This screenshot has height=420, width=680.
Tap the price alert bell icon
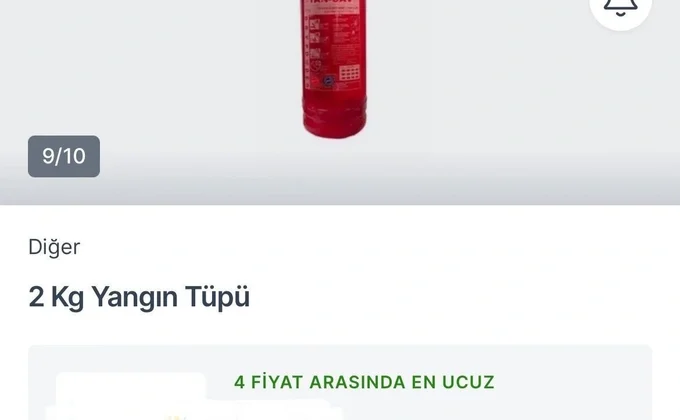[x=620, y=8]
